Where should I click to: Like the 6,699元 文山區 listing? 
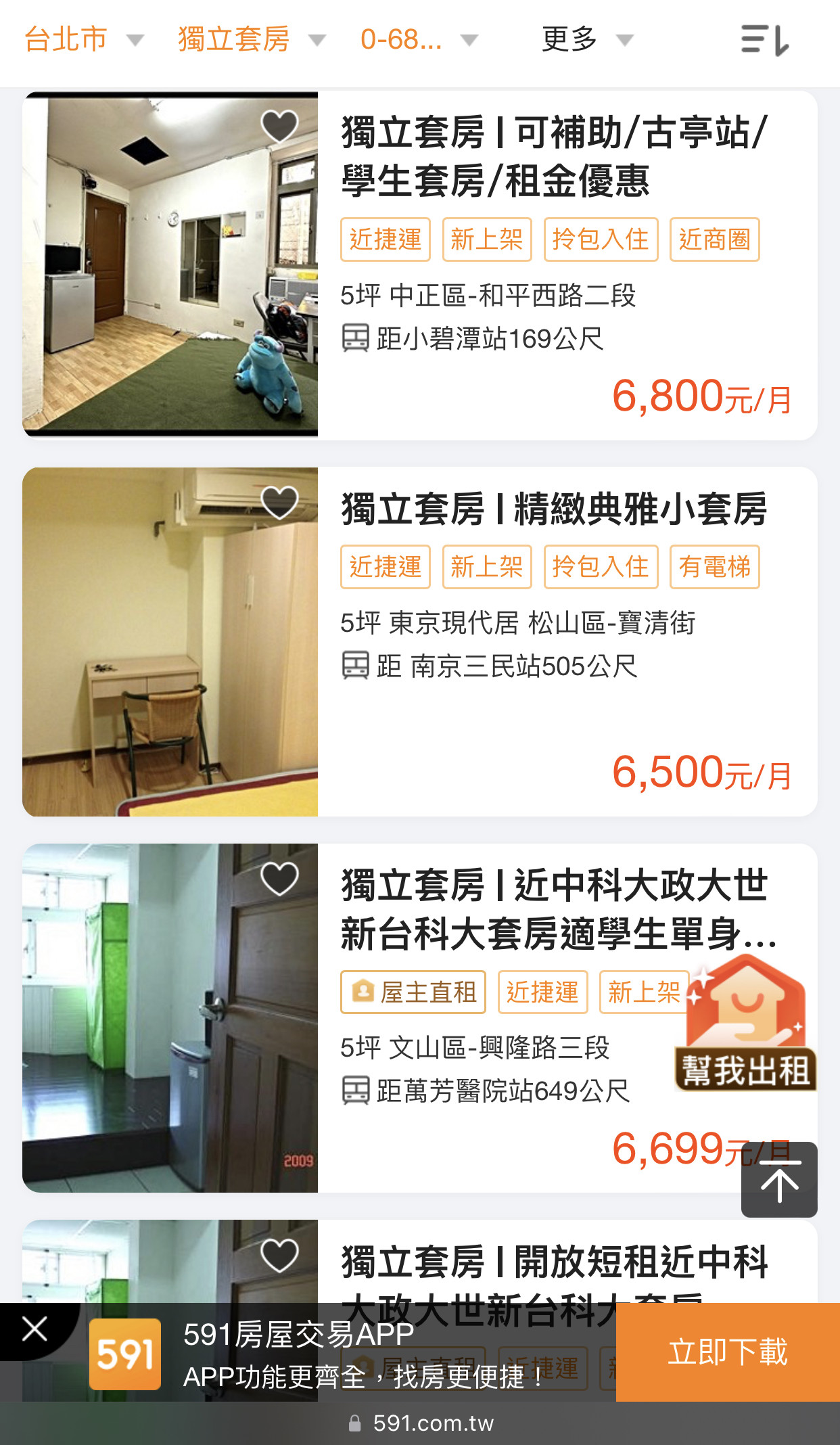pyautogui.click(x=279, y=879)
